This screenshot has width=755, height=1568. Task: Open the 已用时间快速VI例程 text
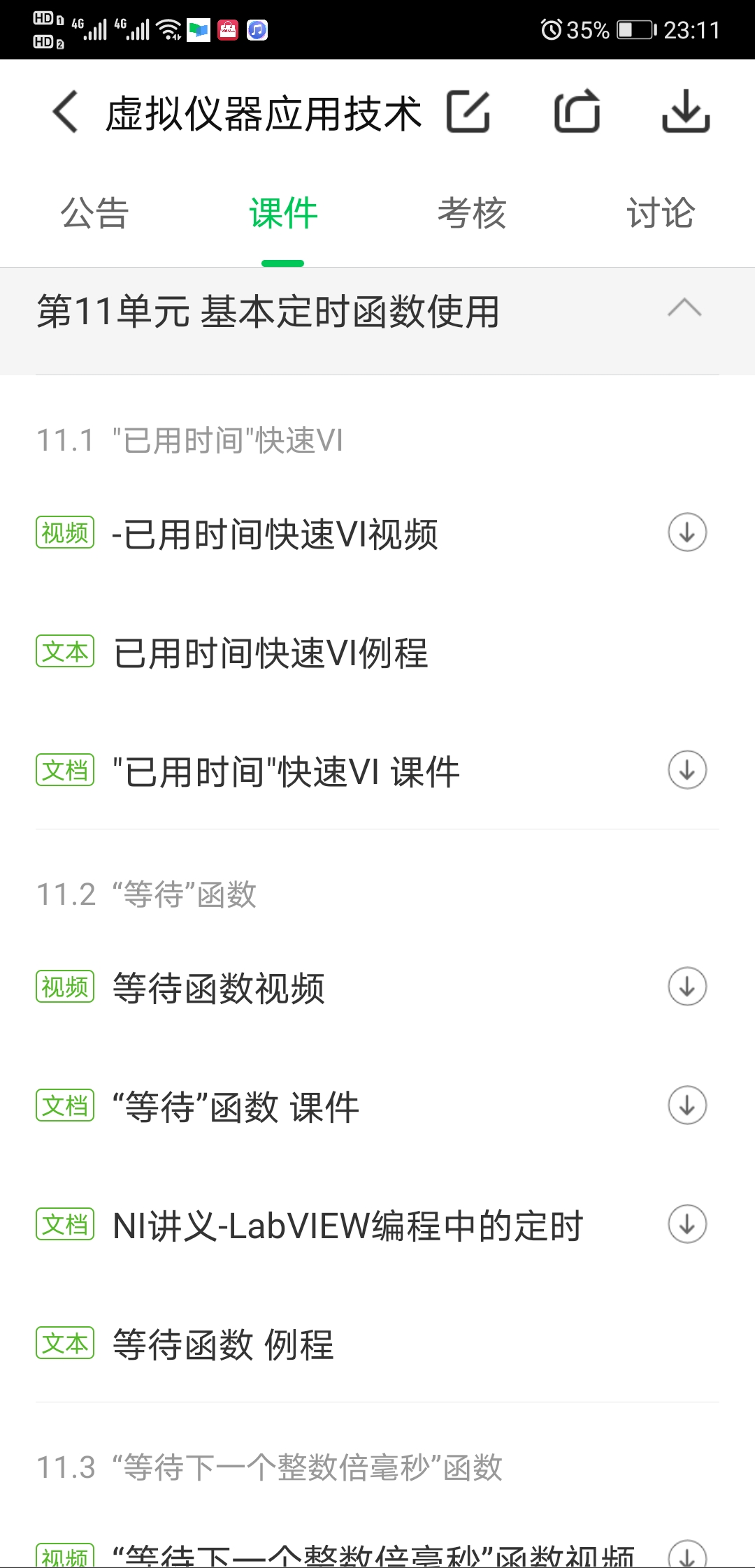pos(271,653)
